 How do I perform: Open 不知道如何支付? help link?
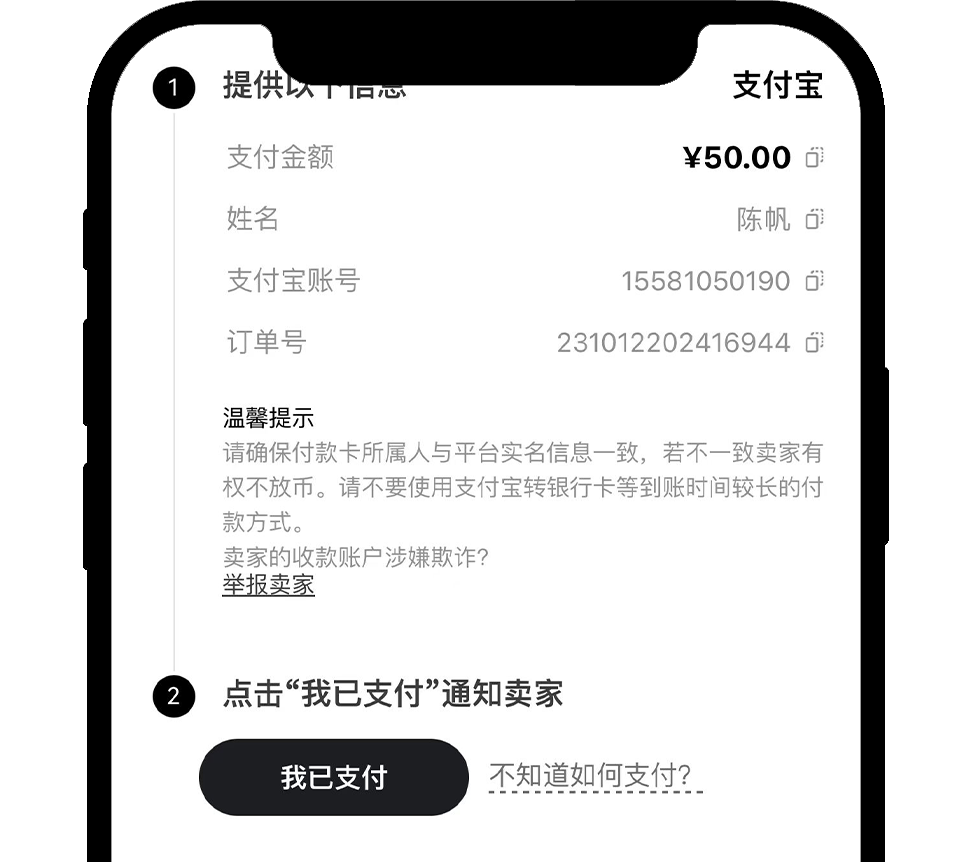[x=595, y=775]
